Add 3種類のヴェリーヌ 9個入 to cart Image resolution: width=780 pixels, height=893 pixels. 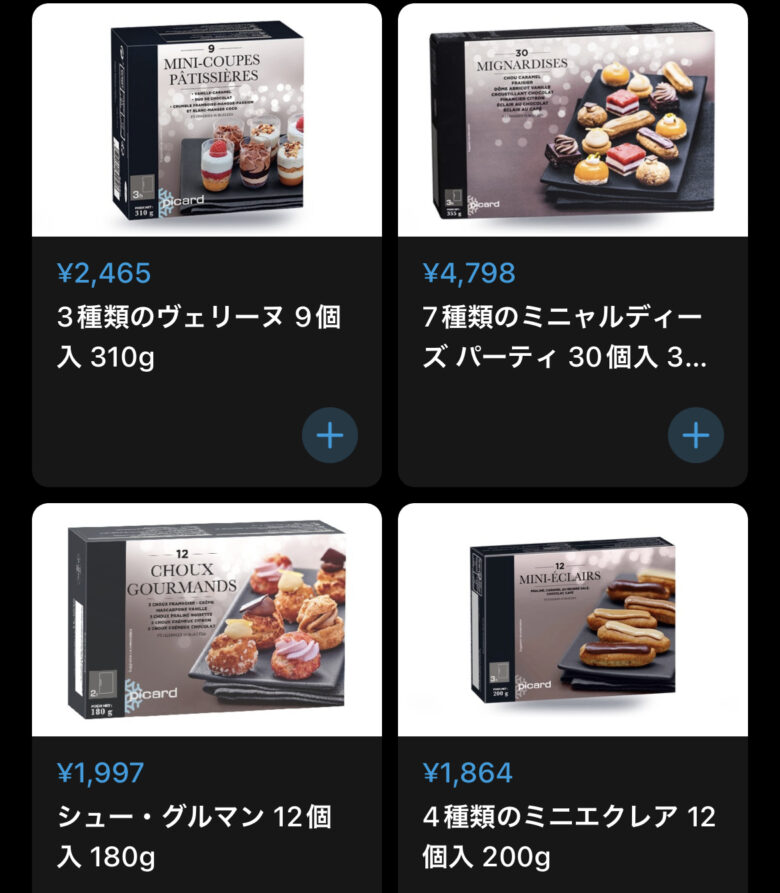tap(329, 435)
